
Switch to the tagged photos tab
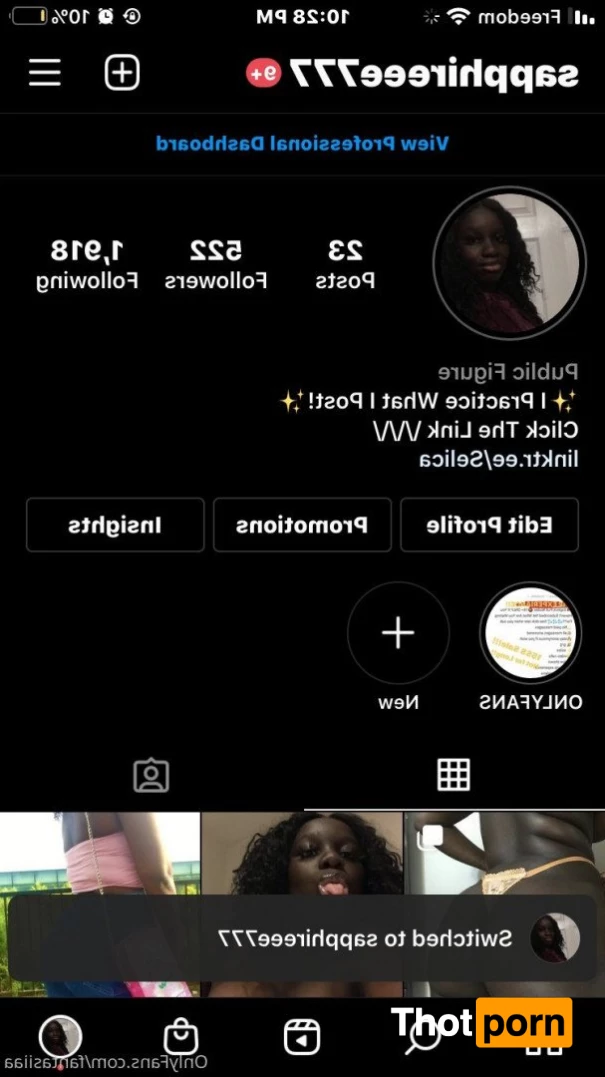(151, 775)
